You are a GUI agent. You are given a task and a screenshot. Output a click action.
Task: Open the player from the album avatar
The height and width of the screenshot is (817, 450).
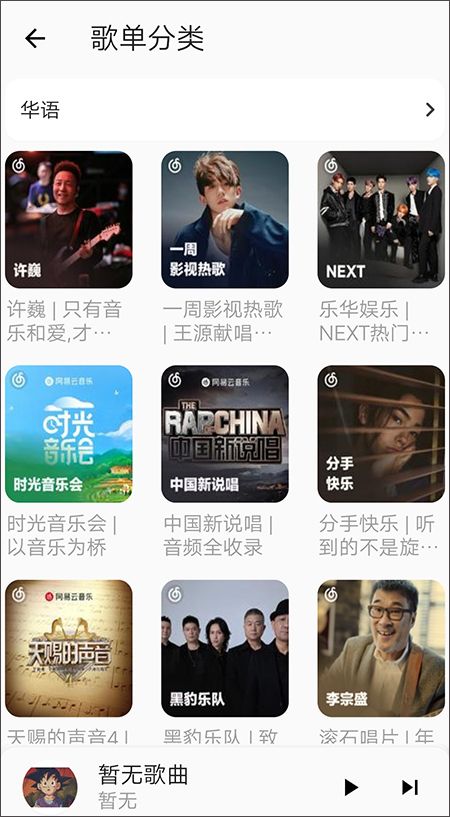[x=50, y=787]
